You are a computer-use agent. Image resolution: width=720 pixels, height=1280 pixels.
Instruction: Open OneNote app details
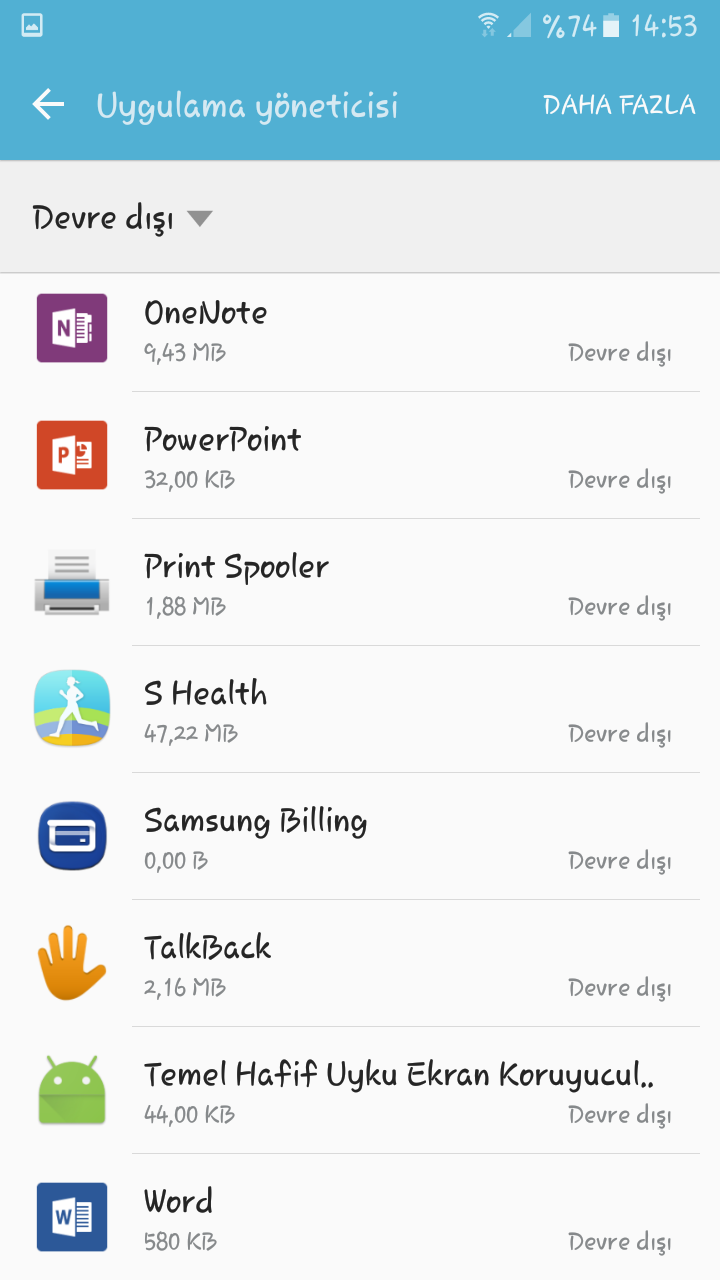coord(360,329)
